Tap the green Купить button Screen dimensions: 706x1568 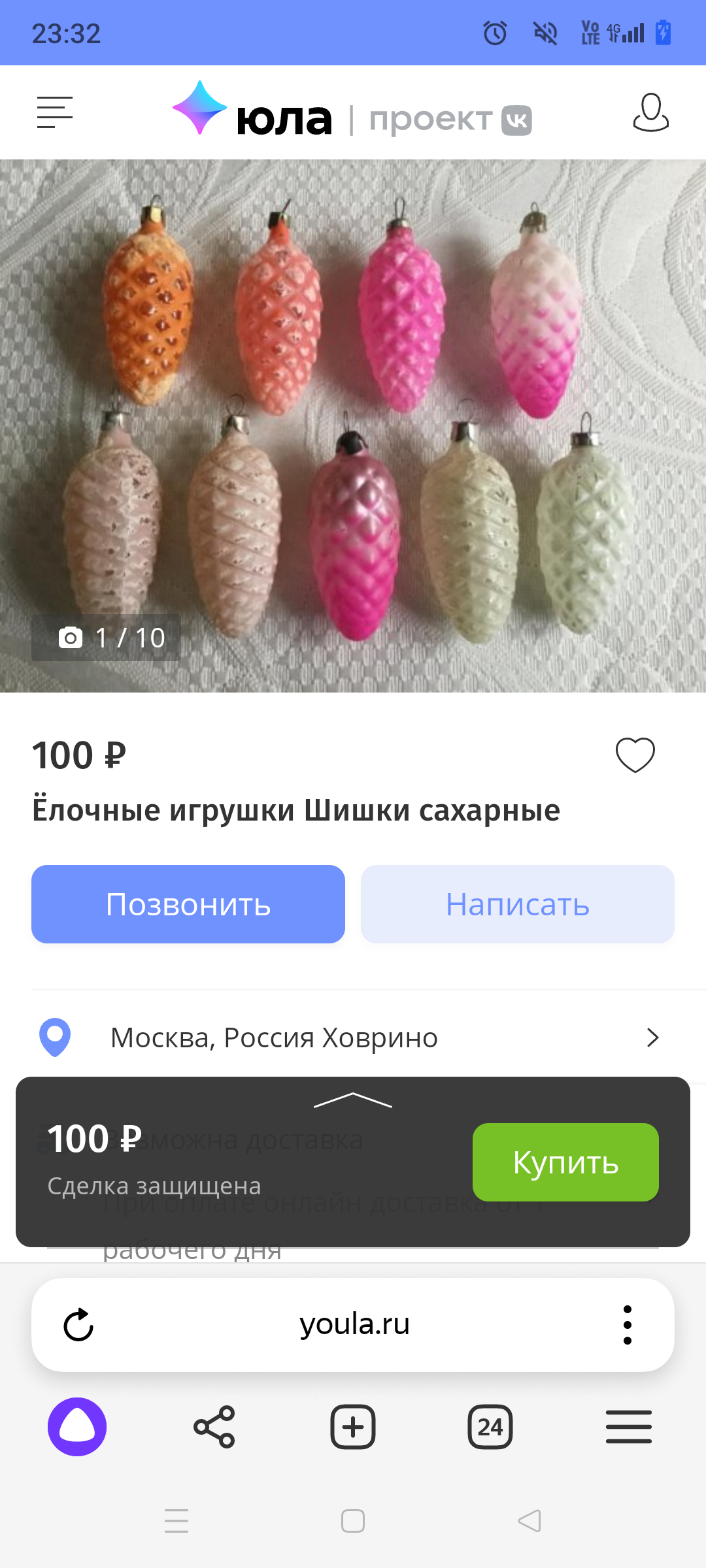point(565,1162)
